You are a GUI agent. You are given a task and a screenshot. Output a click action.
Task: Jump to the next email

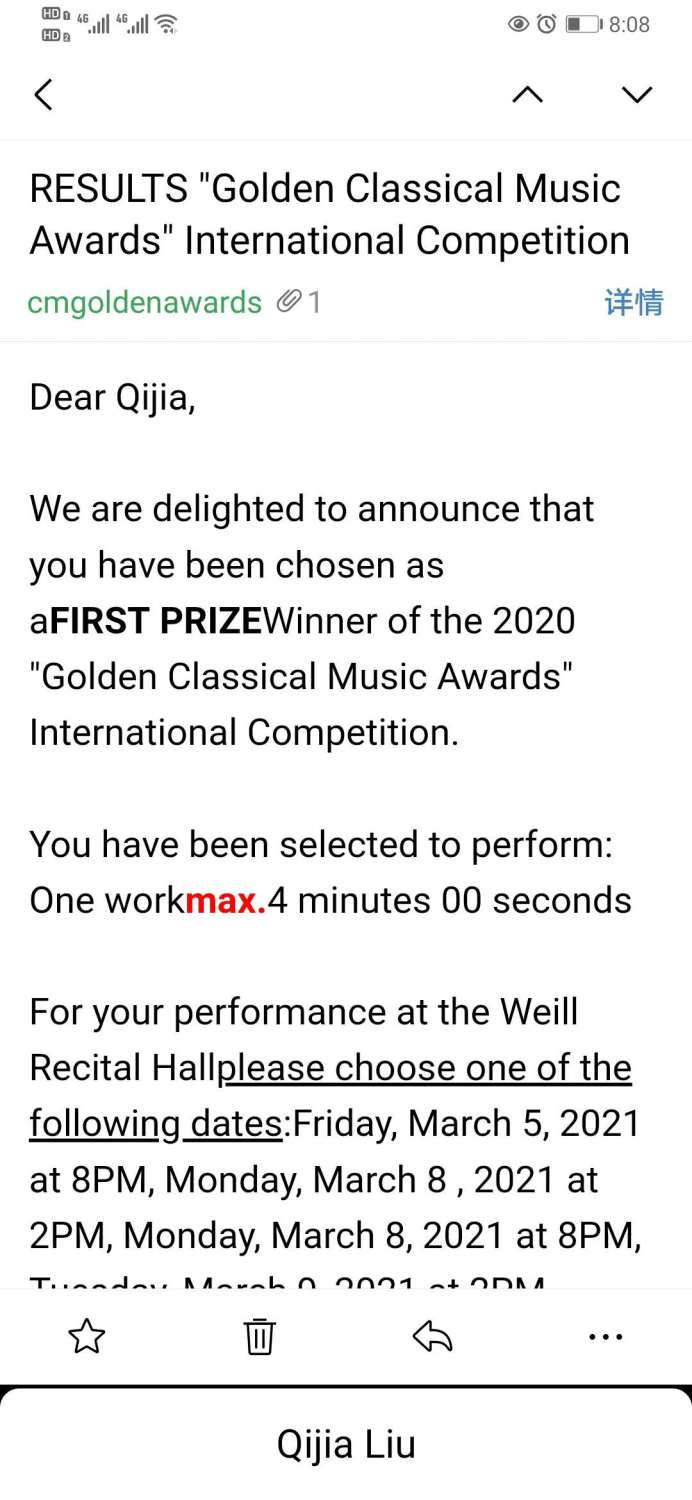click(x=636, y=95)
